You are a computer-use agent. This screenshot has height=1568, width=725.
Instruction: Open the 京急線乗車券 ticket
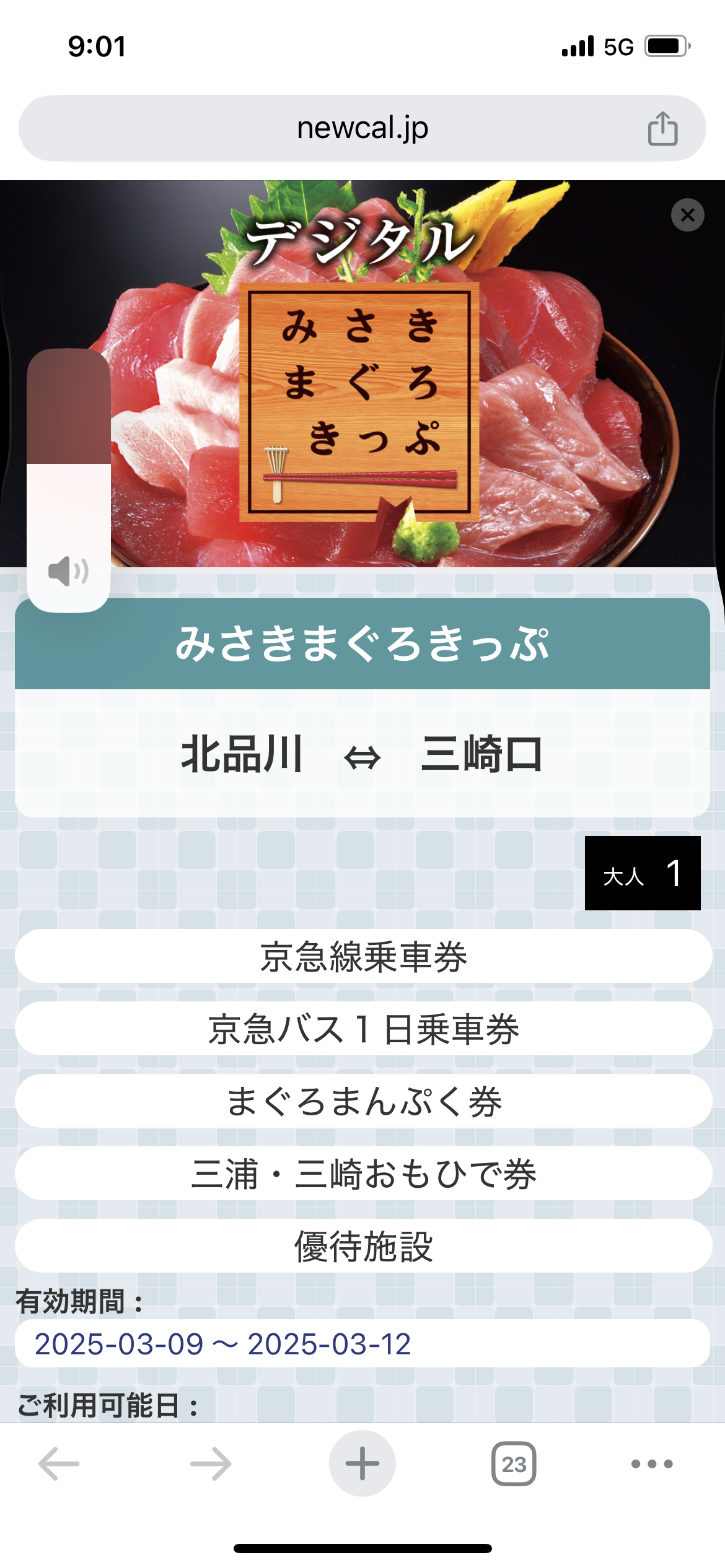[x=363, y=956]
